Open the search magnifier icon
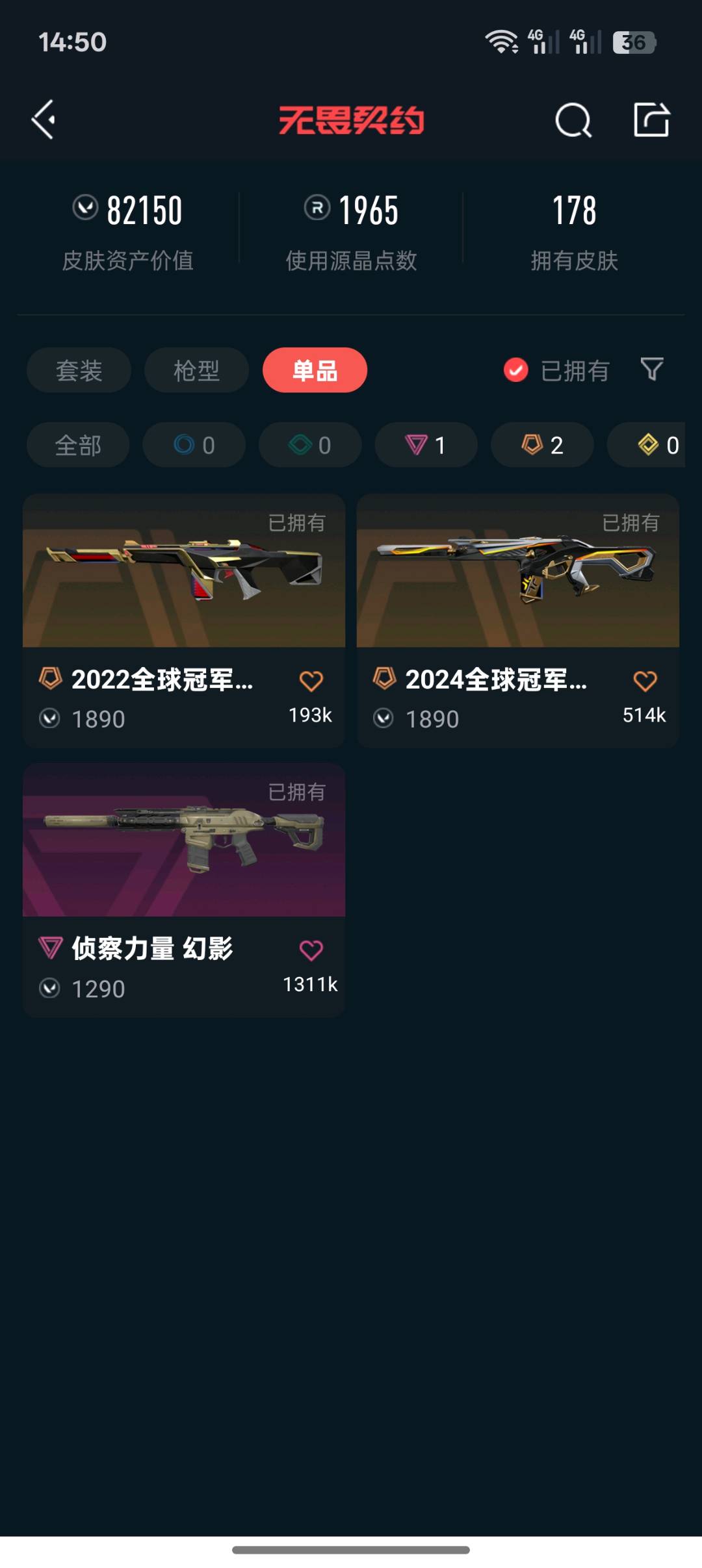 [573, 120]
